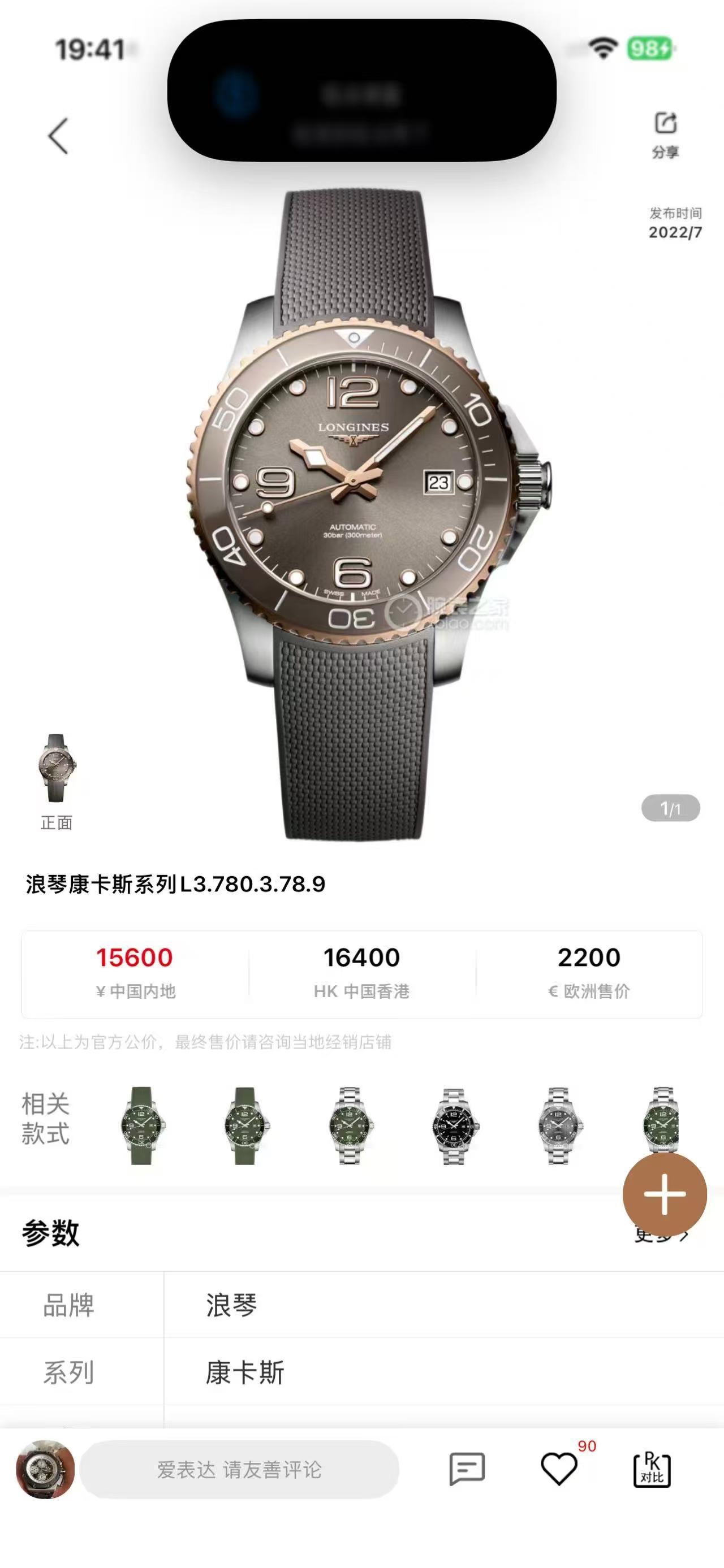Go back using the top-left arrow
This screenshot has height=1568, width=724.
coord(58,136)
